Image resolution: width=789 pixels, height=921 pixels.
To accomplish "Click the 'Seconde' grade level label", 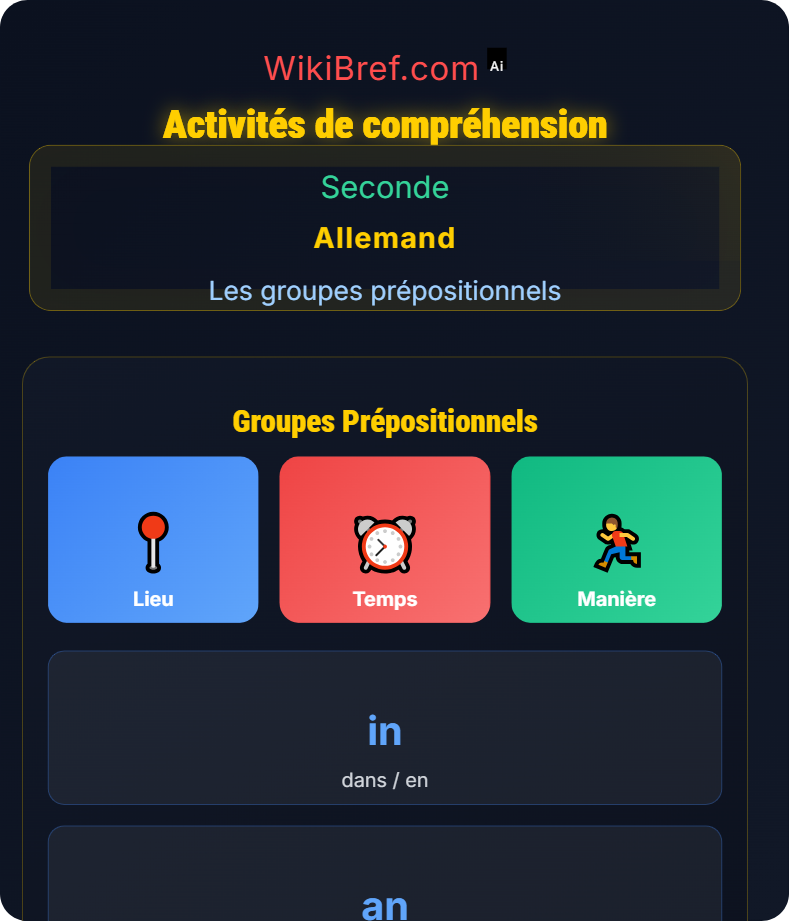I will (384, 187).
